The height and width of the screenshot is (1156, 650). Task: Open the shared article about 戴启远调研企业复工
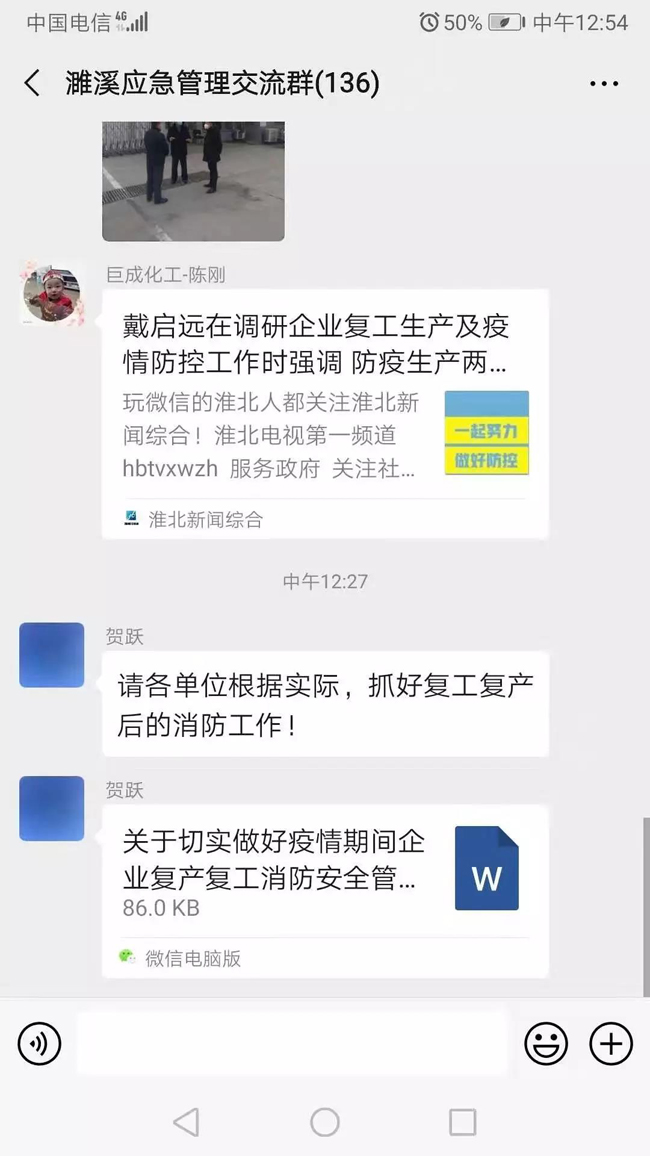(x=324, y=412)
